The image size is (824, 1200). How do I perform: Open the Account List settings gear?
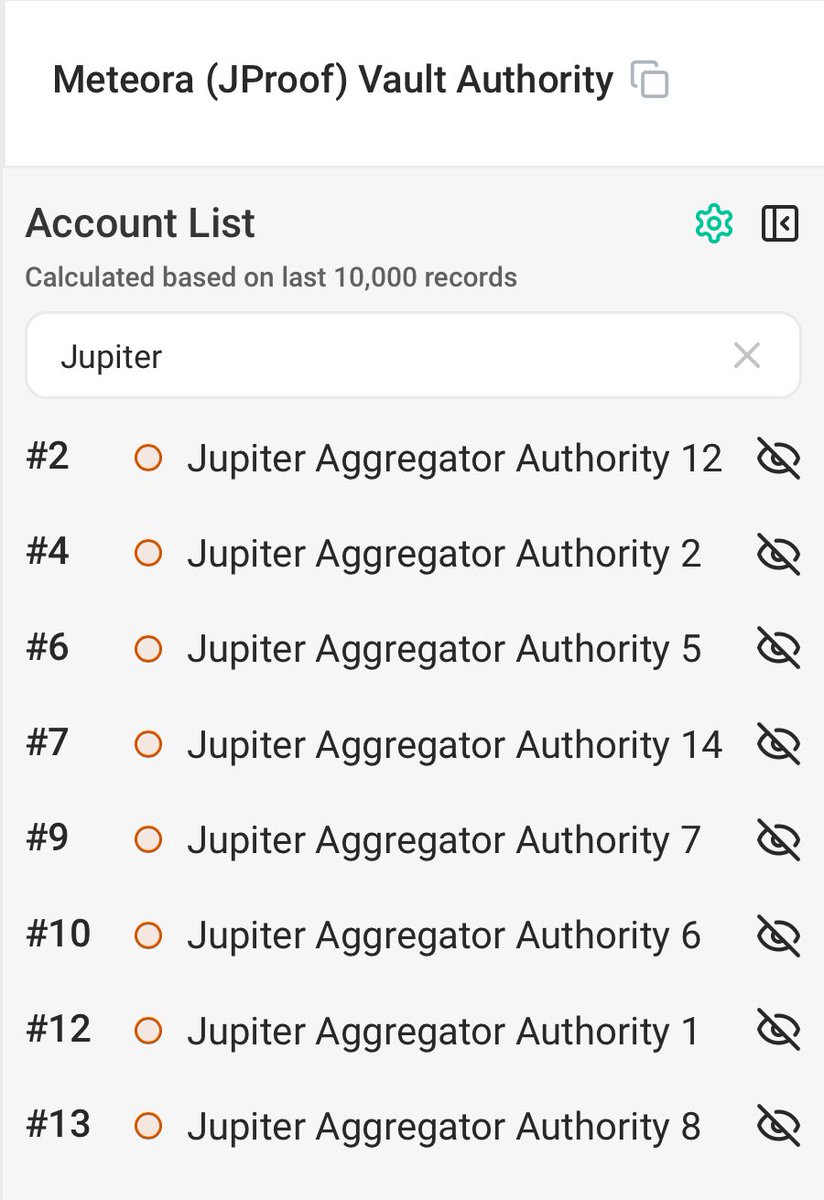[714, 223]
